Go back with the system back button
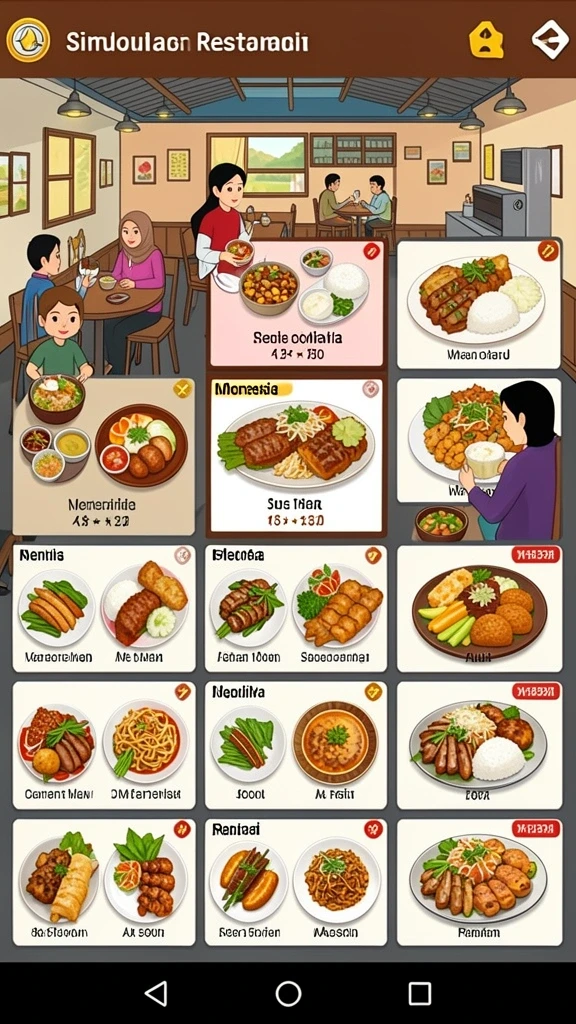 pyautogui.click(x=155, y=993)
